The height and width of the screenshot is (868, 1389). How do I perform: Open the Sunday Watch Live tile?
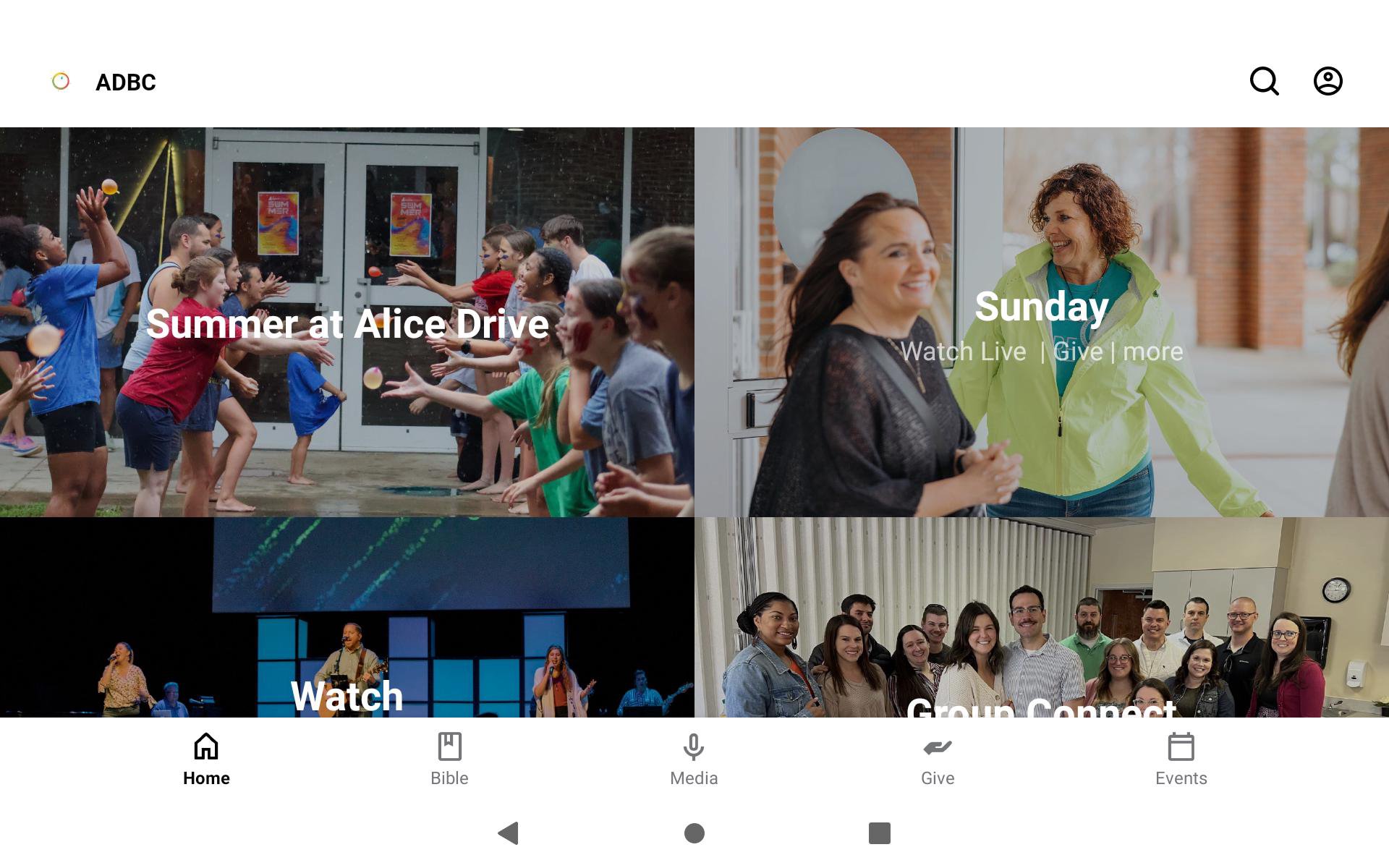coord(1042,323)
